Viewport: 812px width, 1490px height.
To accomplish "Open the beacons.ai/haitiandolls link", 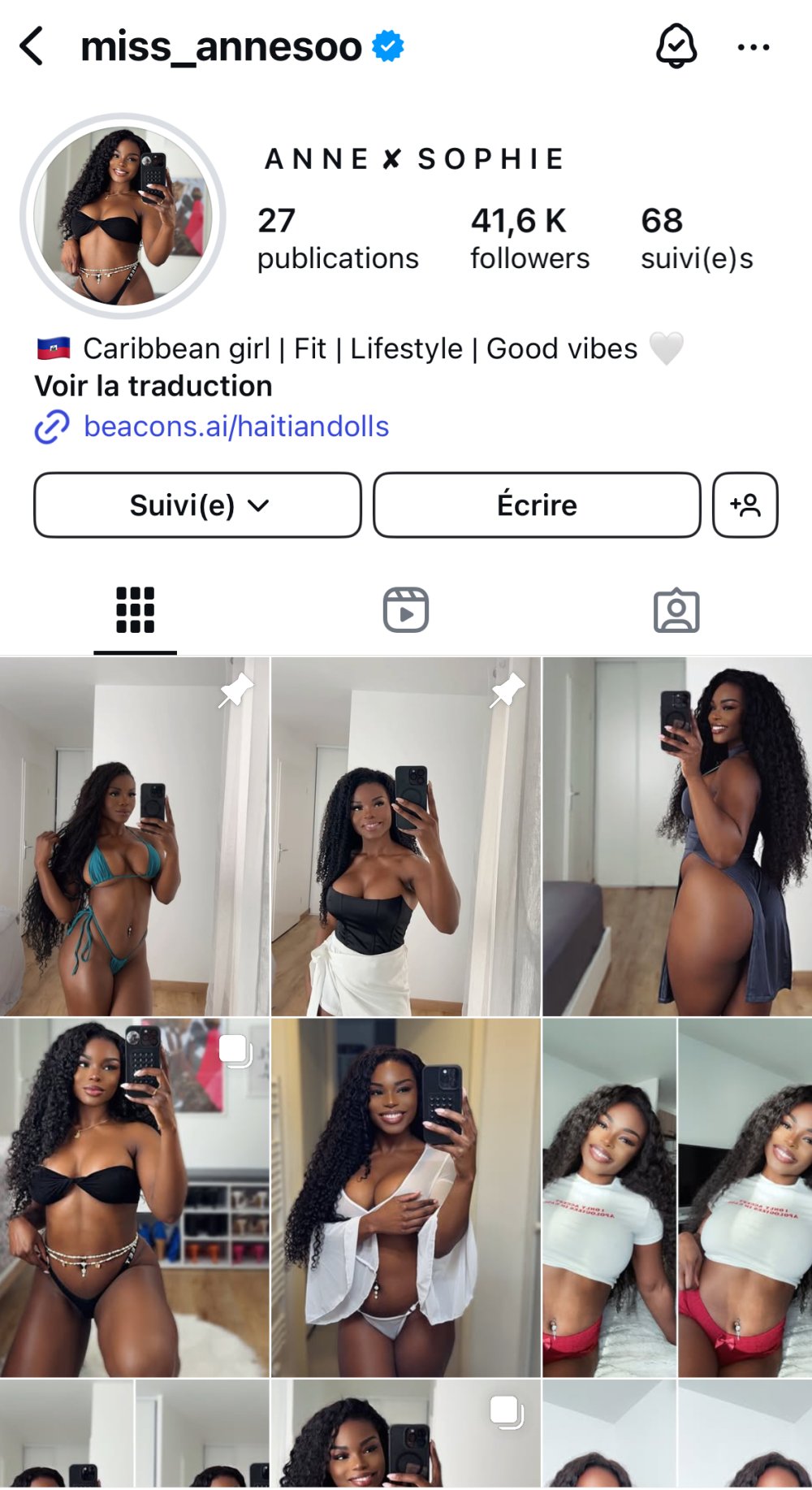I will [x=235, y=427].
